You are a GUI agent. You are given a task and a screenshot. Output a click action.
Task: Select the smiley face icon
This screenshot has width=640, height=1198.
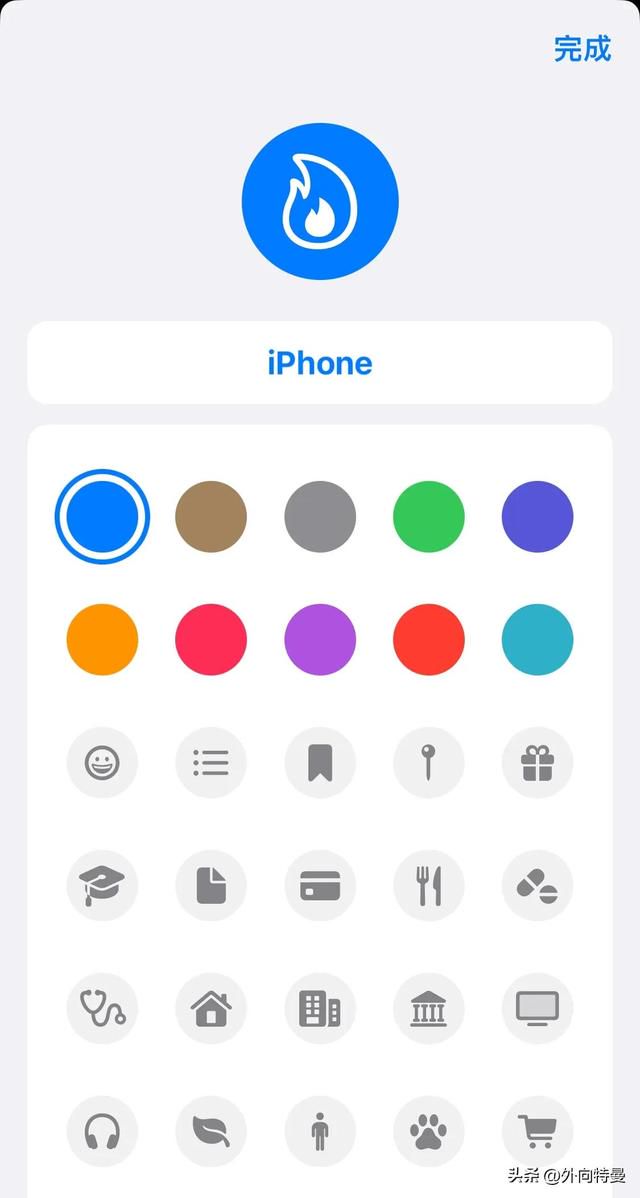click(x=102, y=763)
